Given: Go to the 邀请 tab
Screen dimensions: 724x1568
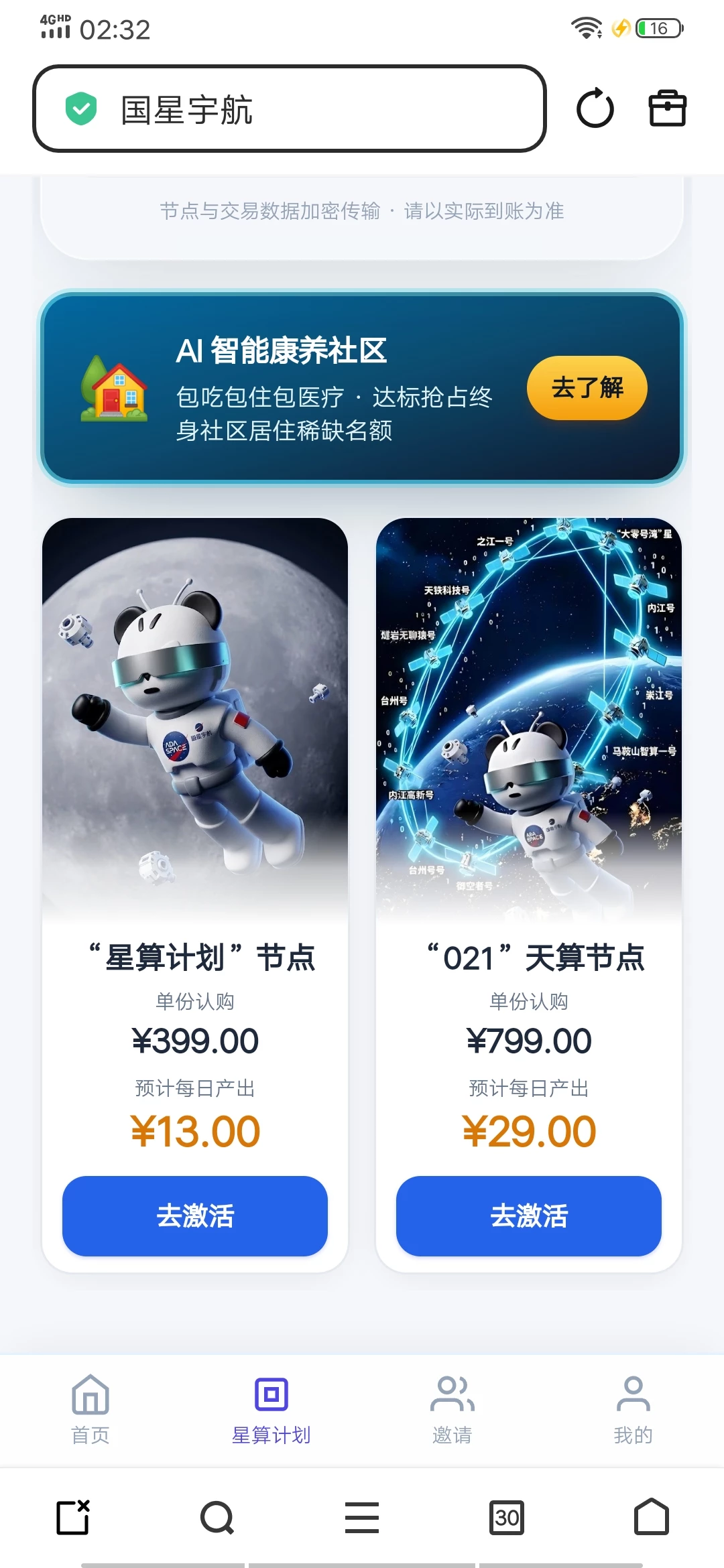Looking at the screenshot, I should click(x=452, y=1409).
